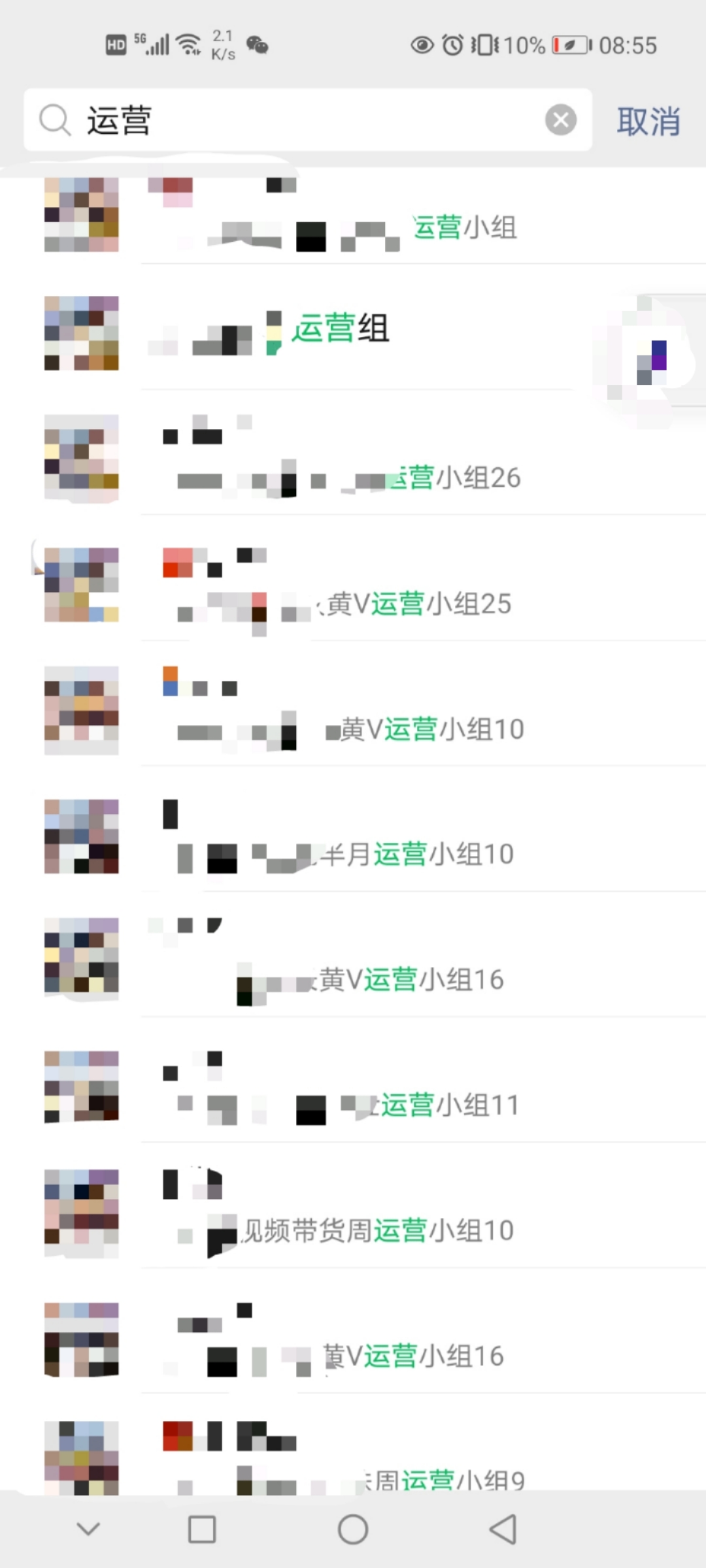
Task: Clear the search text with the X icon
Action: [561, 120]
